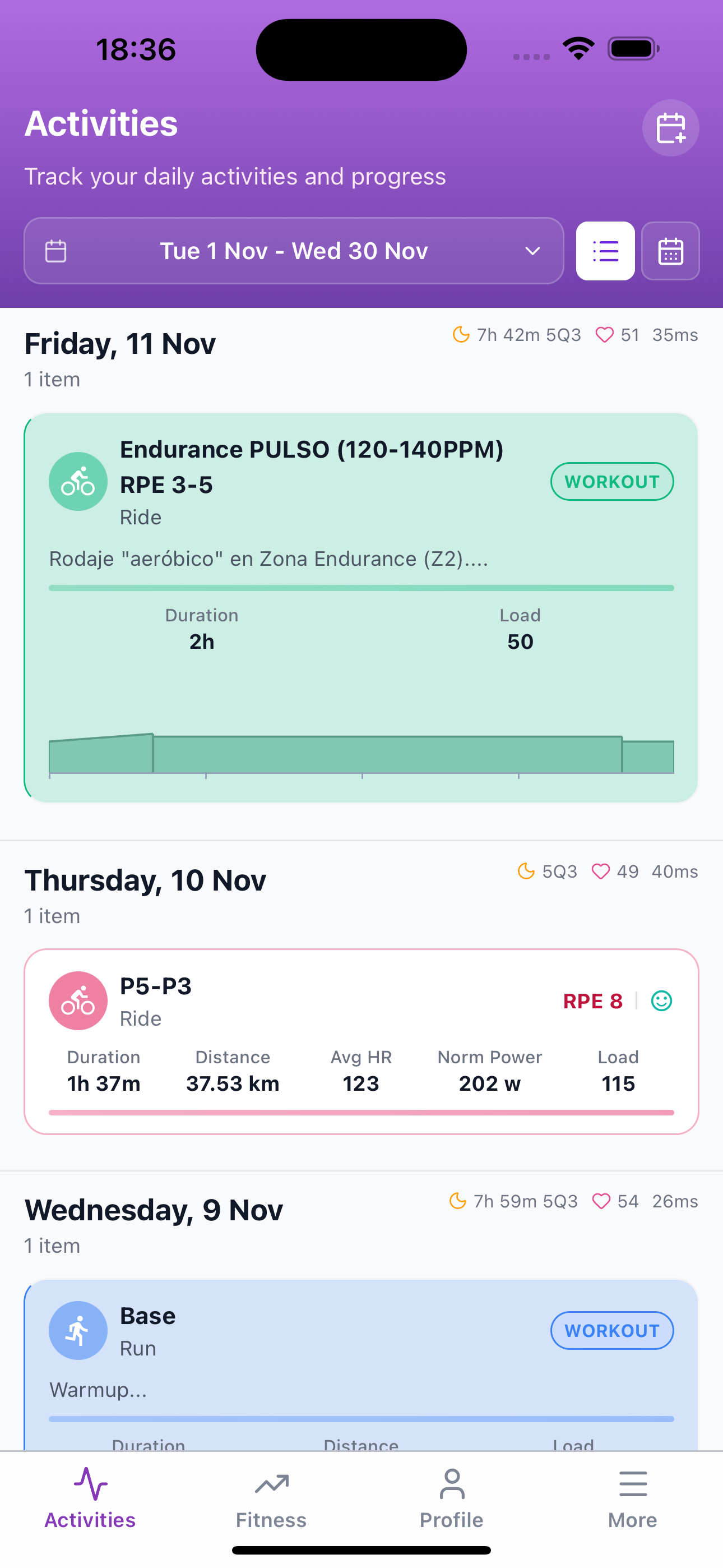Viewport: 723px width, 1568px height.
Task: Tap the calendar icon inside the date range selector
Action: [x=56, y=250]
